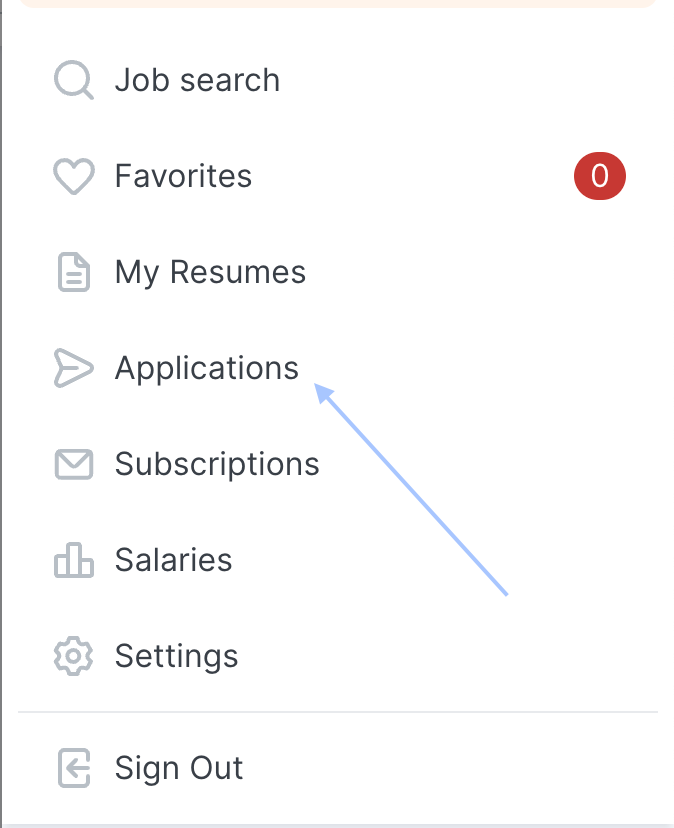Select the Salaries item

[x=338, y=560]
